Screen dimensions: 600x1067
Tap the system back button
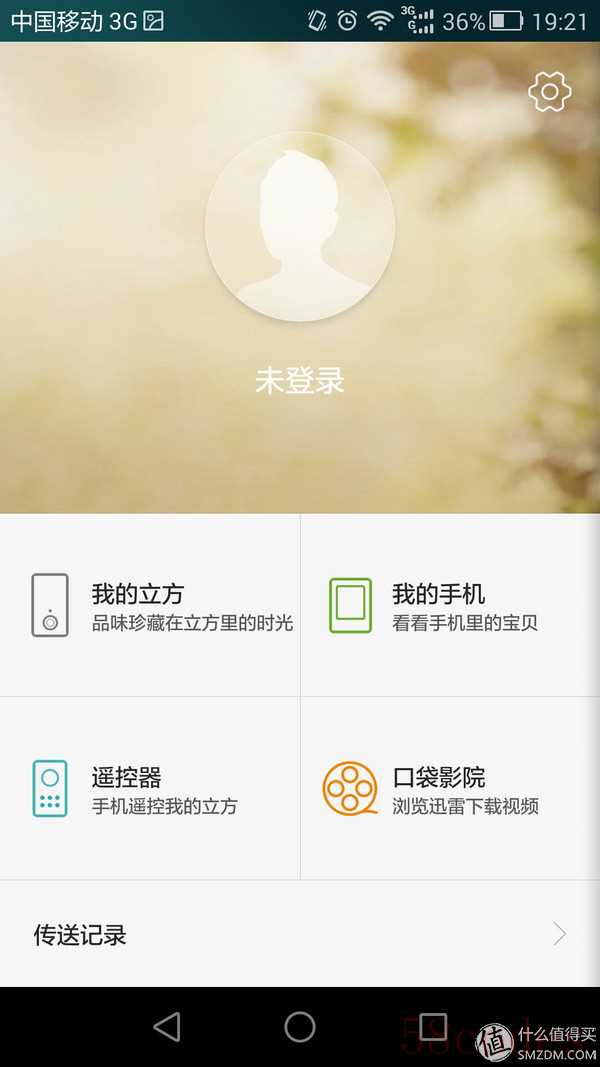(167, 1026)
